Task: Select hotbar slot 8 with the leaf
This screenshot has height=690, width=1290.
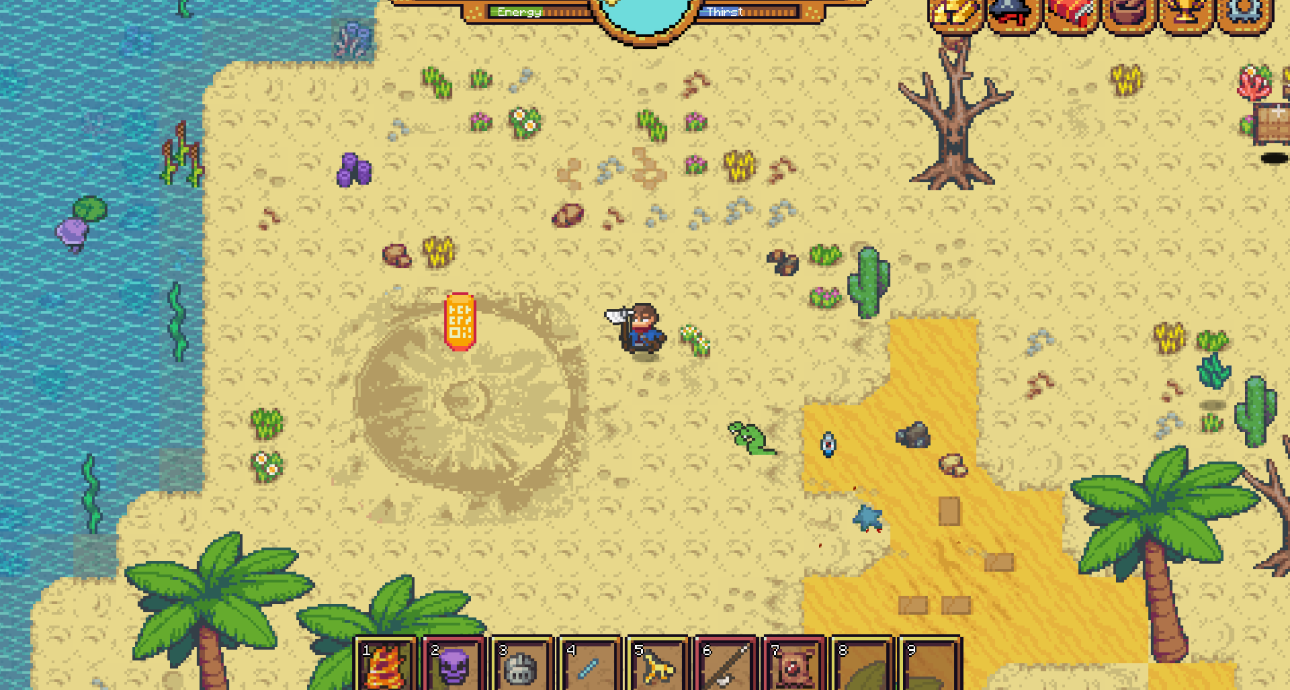Action: coord(862,664)
